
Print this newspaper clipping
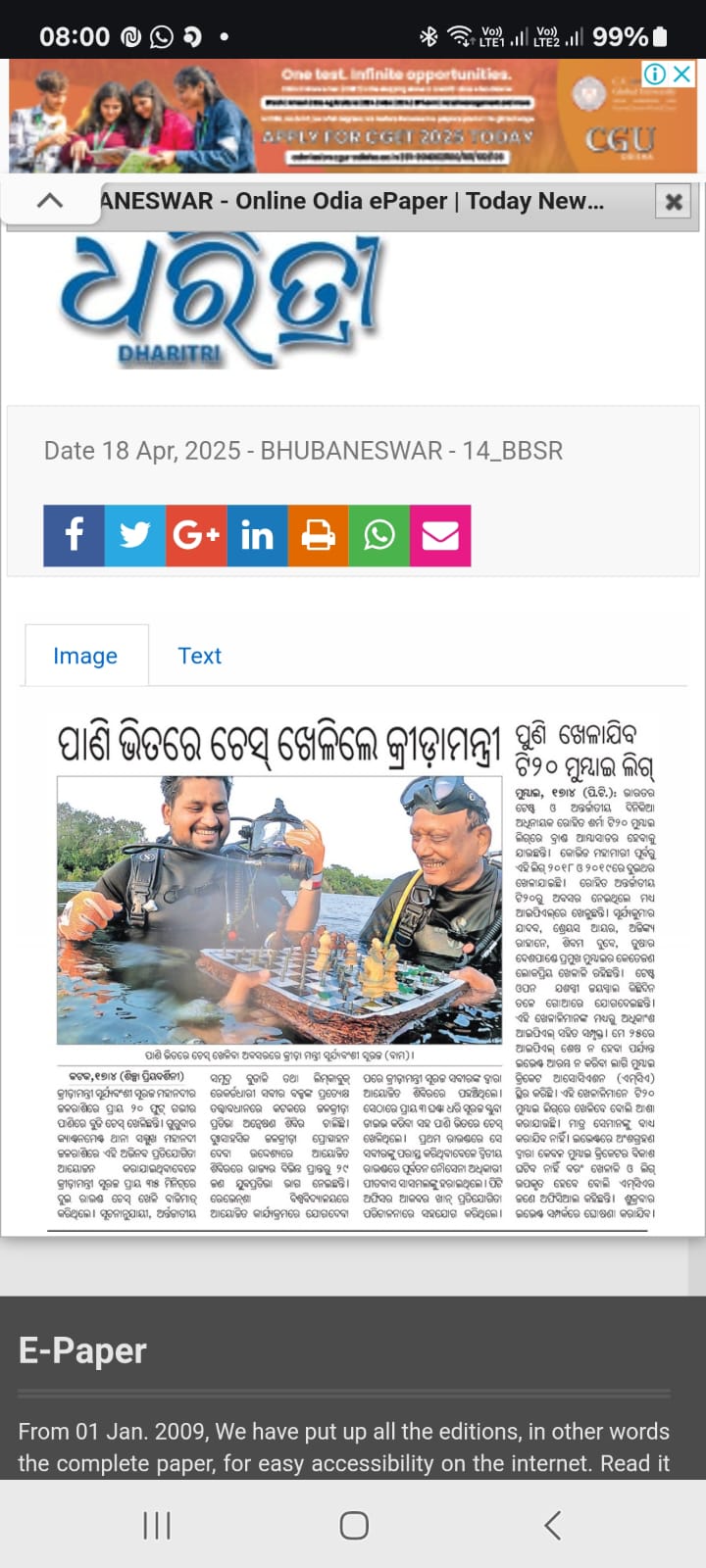[318, 535]
